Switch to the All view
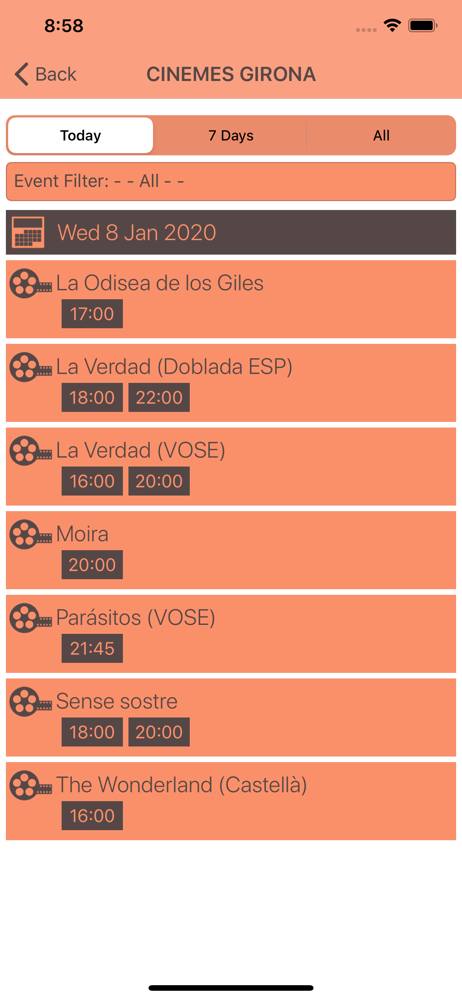 381,135
